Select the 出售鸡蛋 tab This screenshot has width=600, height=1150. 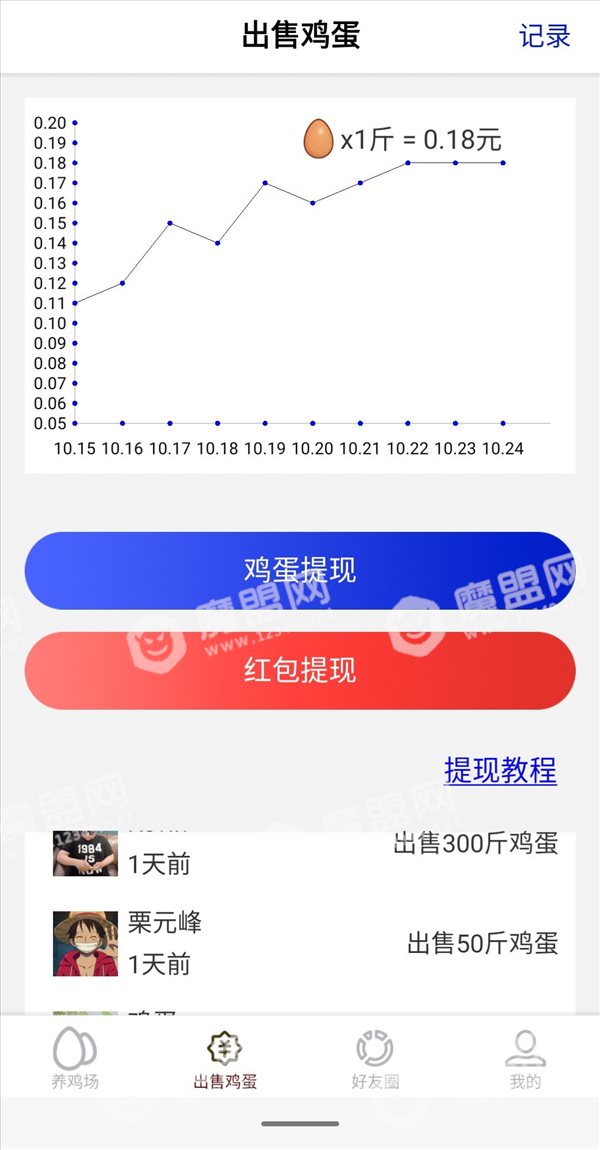point(225,1058)
